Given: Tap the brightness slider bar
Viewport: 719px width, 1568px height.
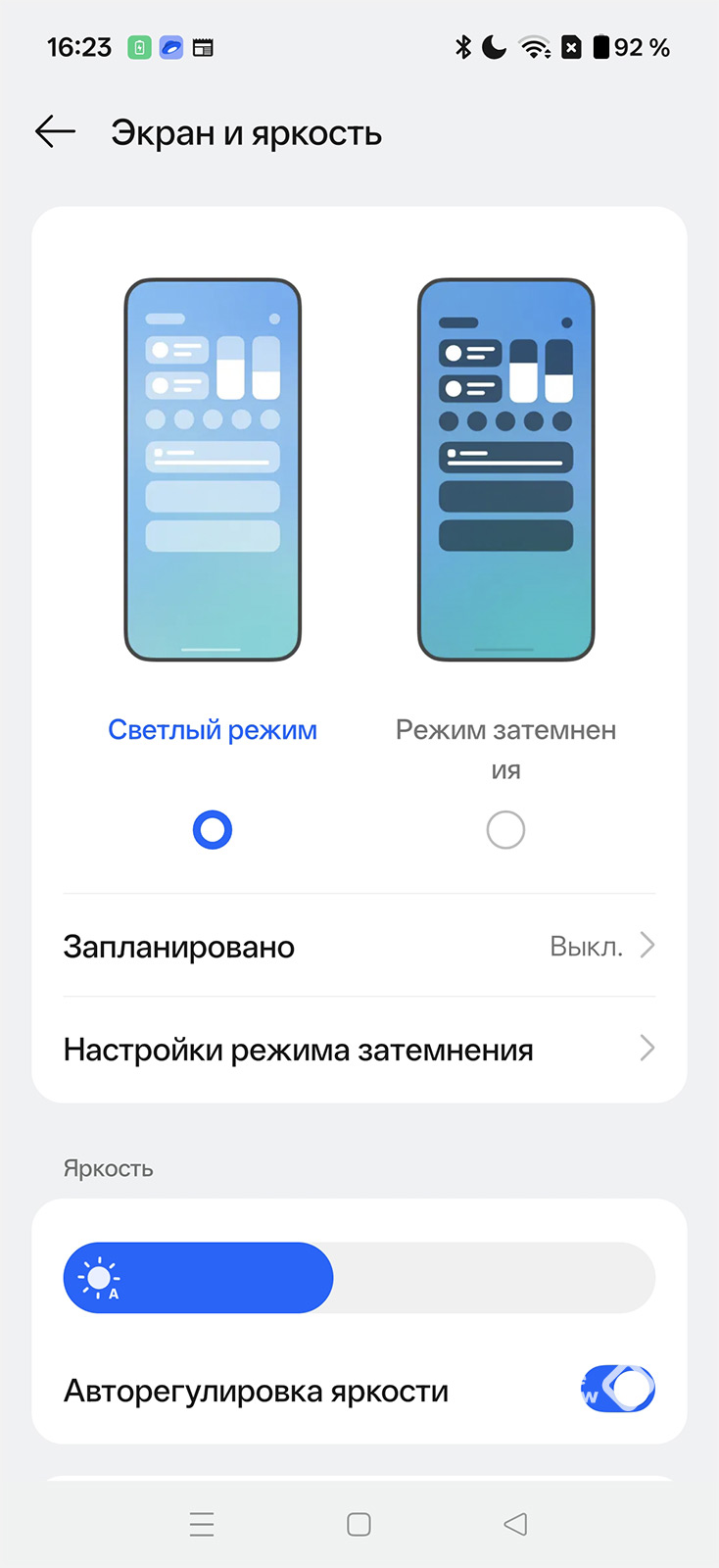Looking at the screenshot, I should coord(359,1278).
